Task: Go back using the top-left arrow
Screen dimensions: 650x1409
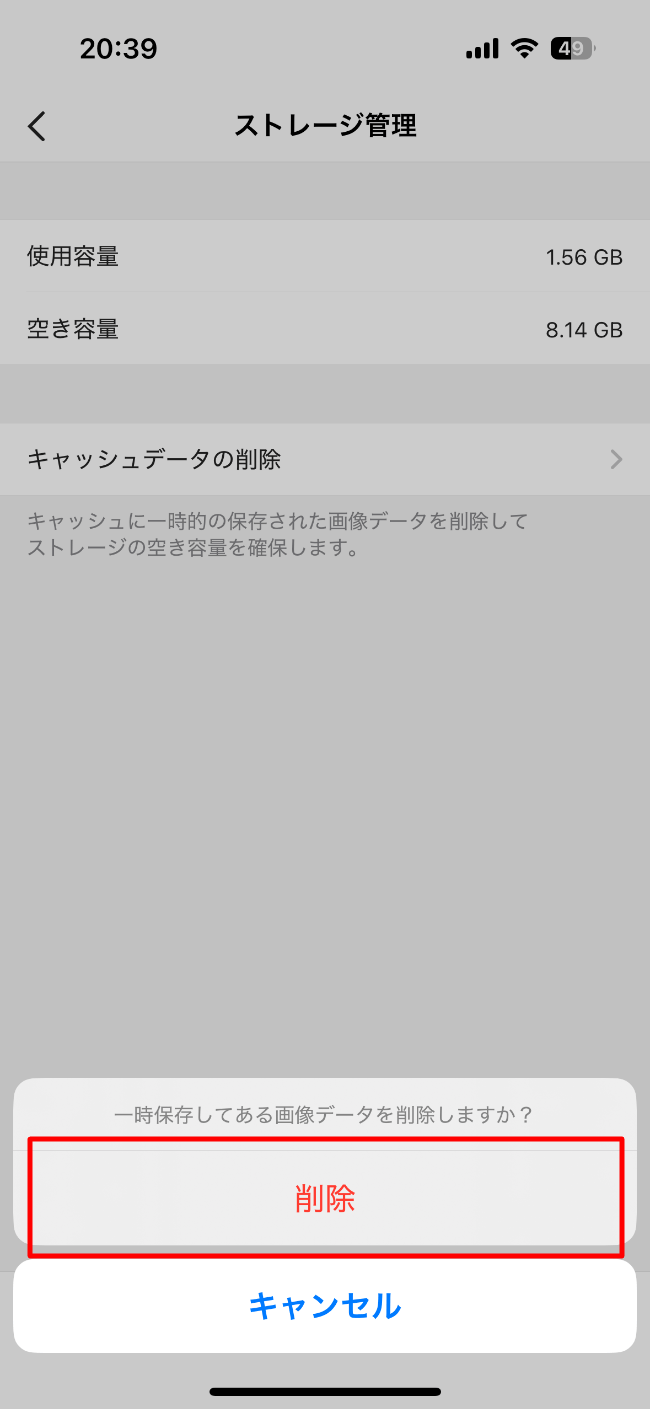Action: 37,126
